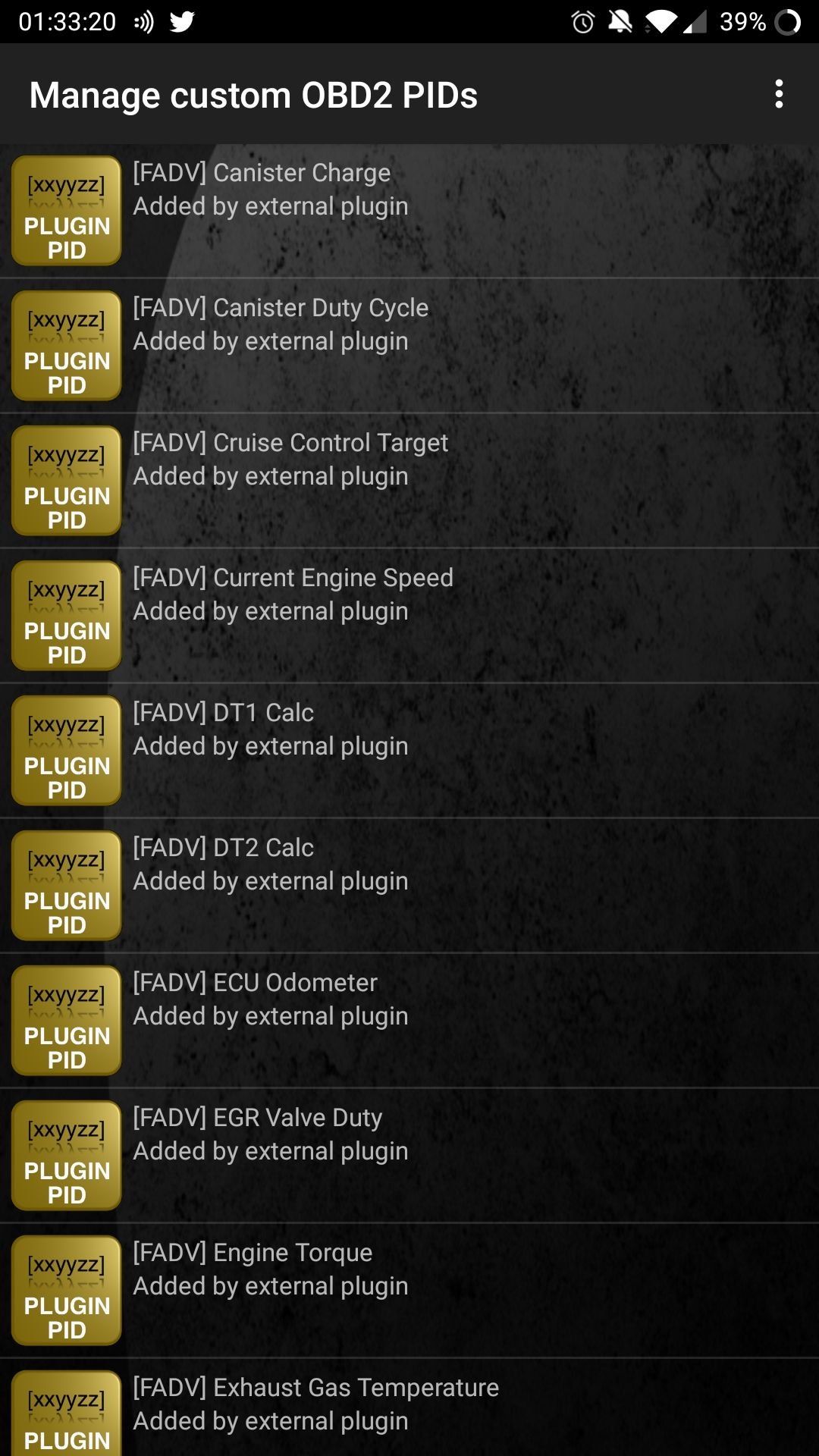819x1456 pixels.
Task: Open the DT1 Calc PID
Action: (409, 751)
